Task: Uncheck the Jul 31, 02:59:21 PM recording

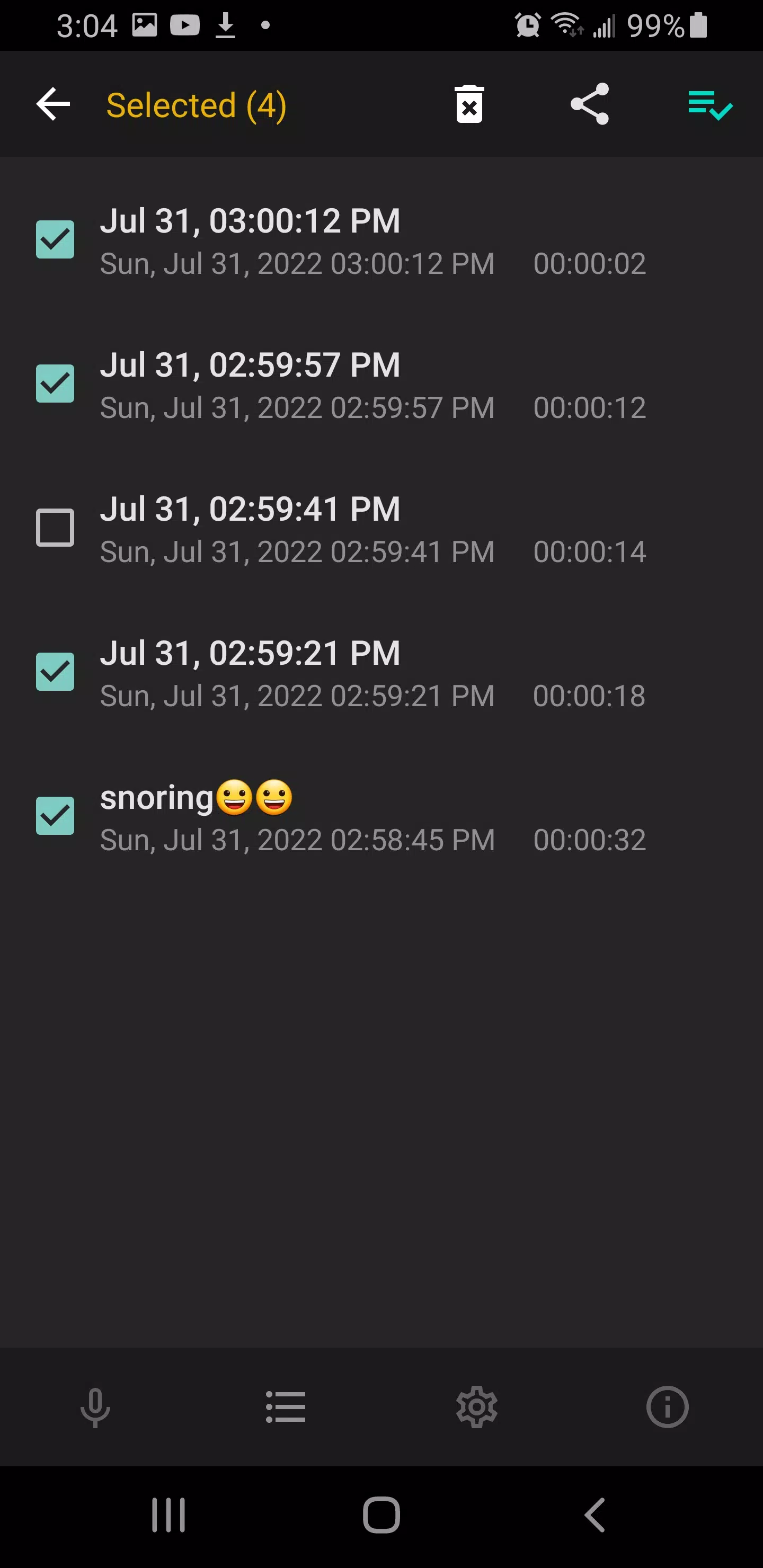Action: tap(55, 671)
